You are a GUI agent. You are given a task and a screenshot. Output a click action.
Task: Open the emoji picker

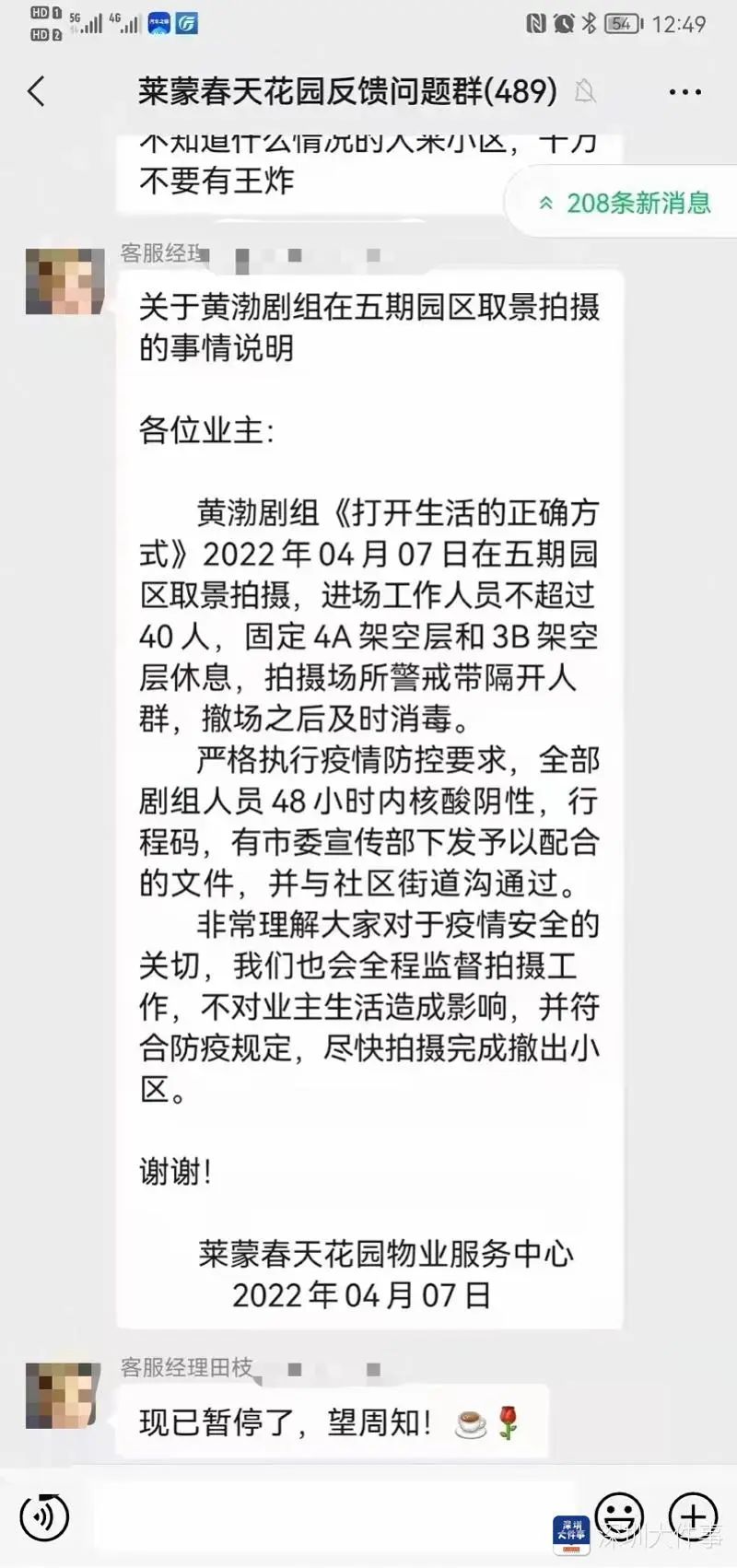pyautogui.click(x=618, y=1515)
